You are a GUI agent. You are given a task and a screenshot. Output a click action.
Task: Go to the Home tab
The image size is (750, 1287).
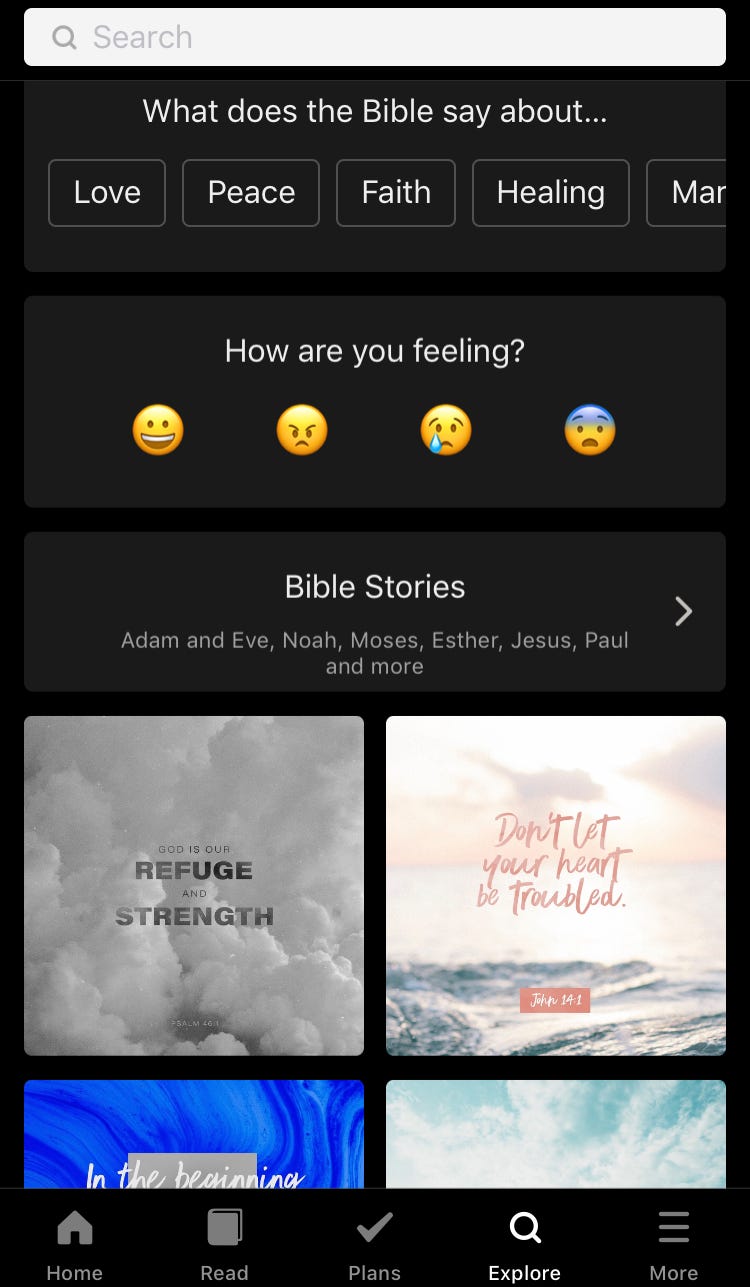pyautogui.click(x=75, y=1245)
